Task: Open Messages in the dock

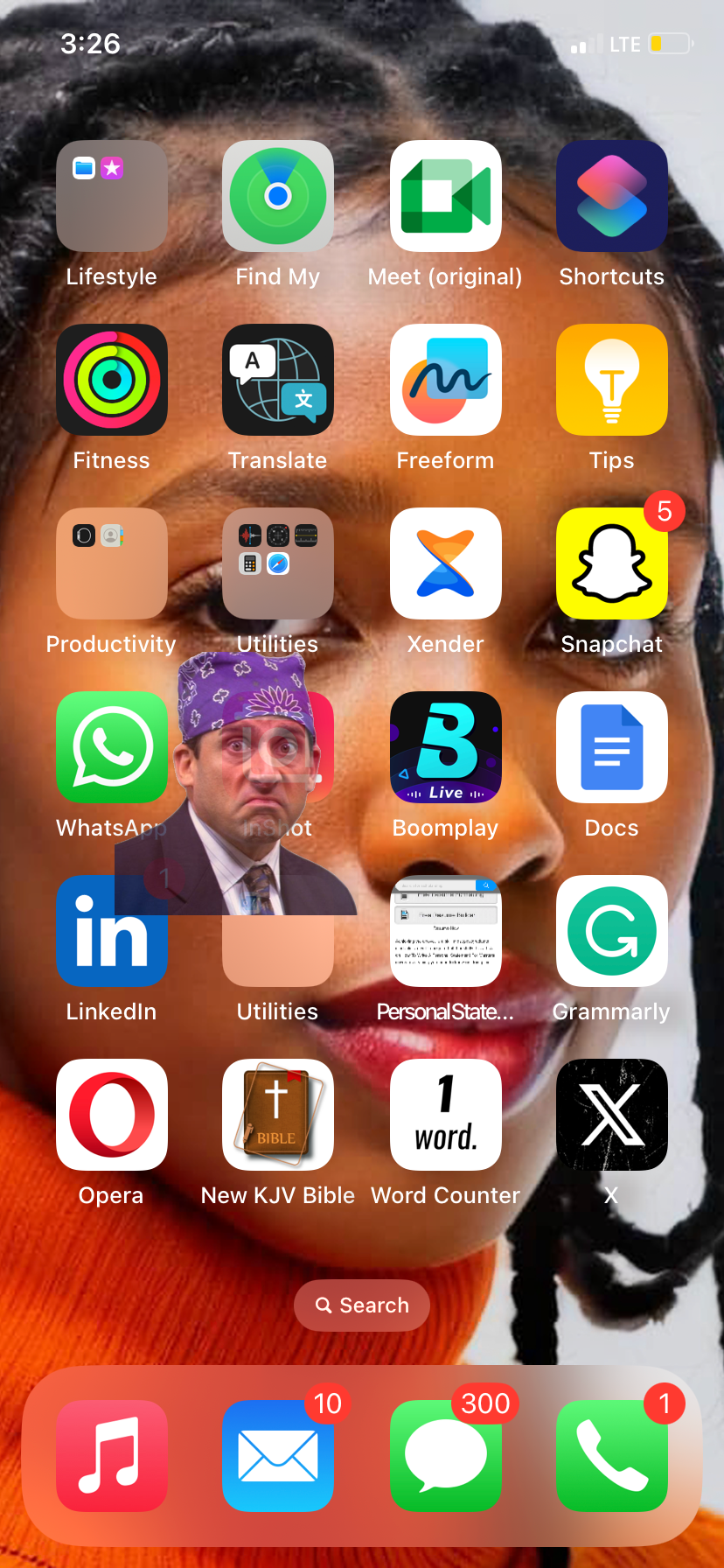Action: coord(445,1456)
